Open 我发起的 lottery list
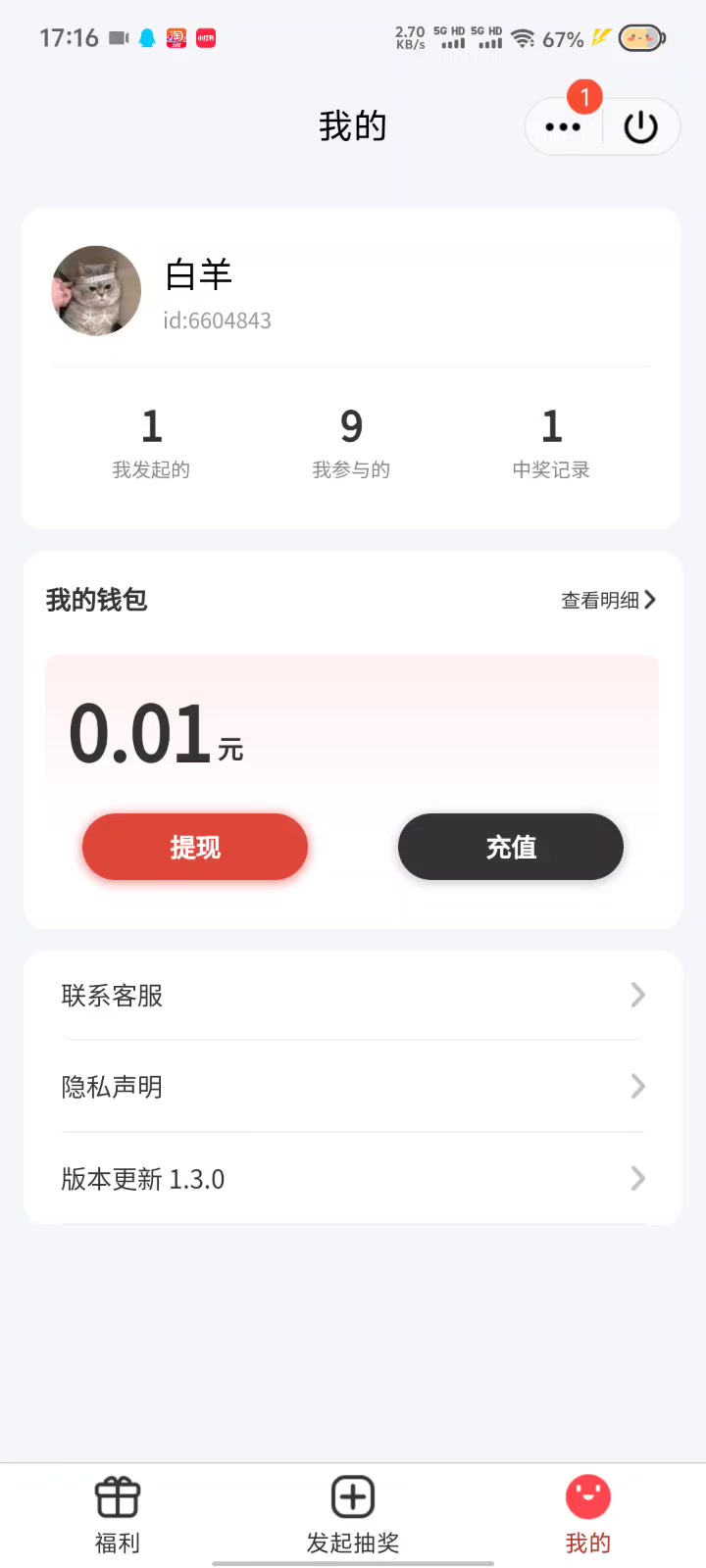The height and width of the screenshot is (1568, 706). pos(151,443)
